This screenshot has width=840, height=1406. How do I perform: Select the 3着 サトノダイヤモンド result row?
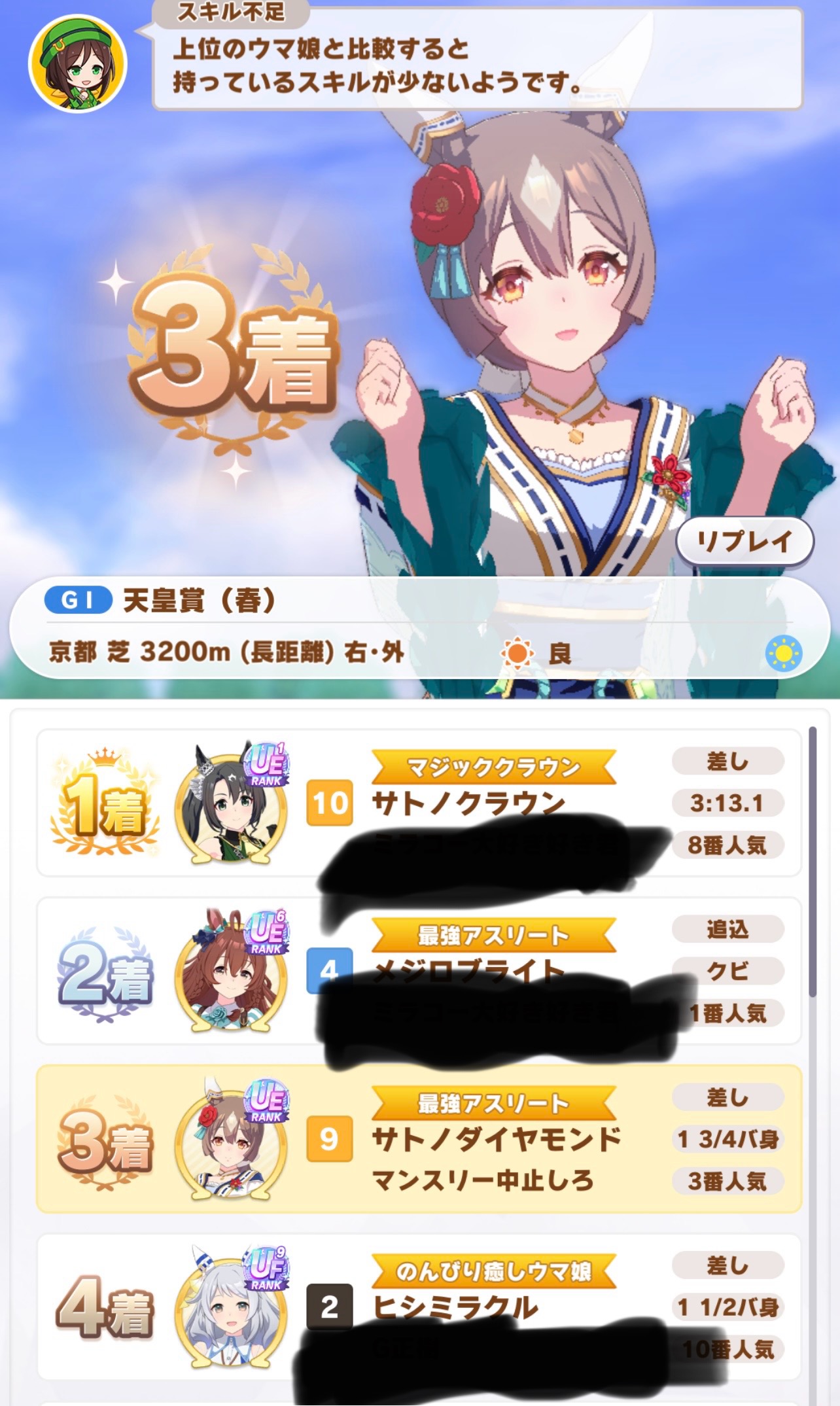[419, 1139]
